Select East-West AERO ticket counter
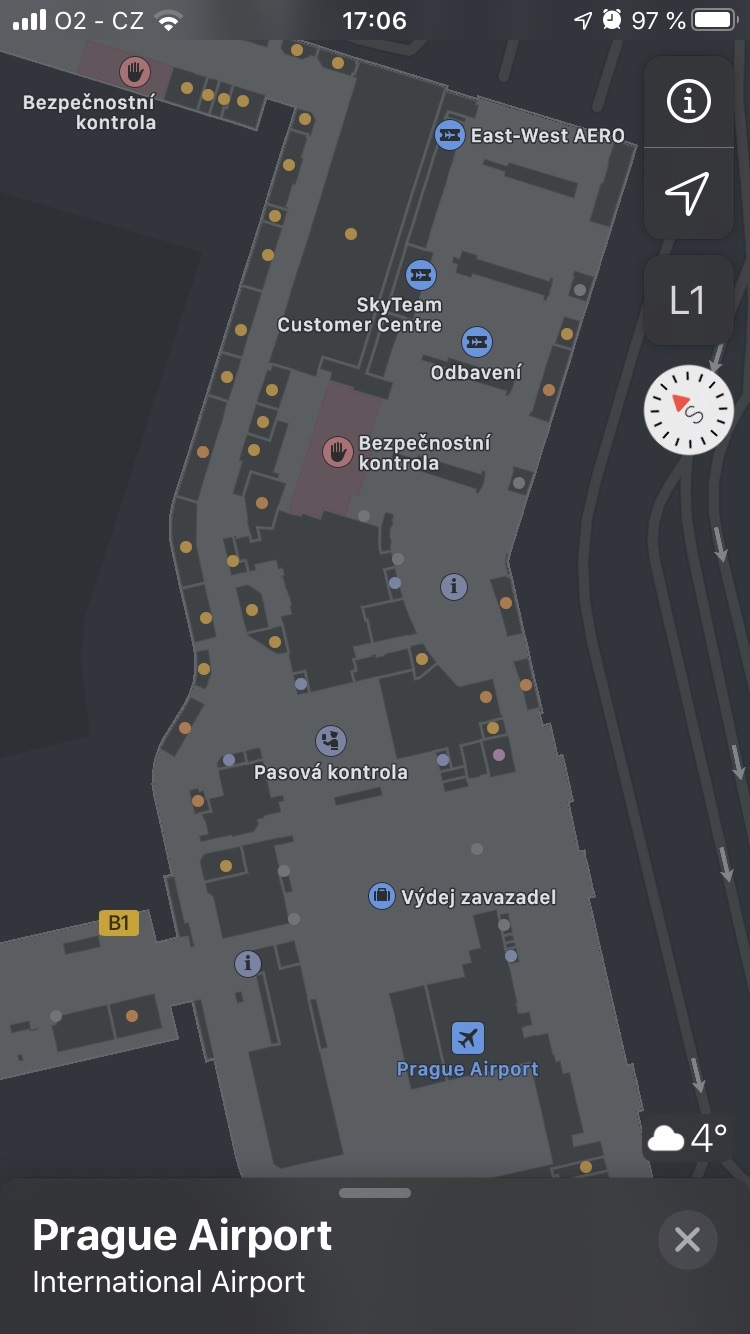The image size is (750, 1334). click(x=450, y=135)
